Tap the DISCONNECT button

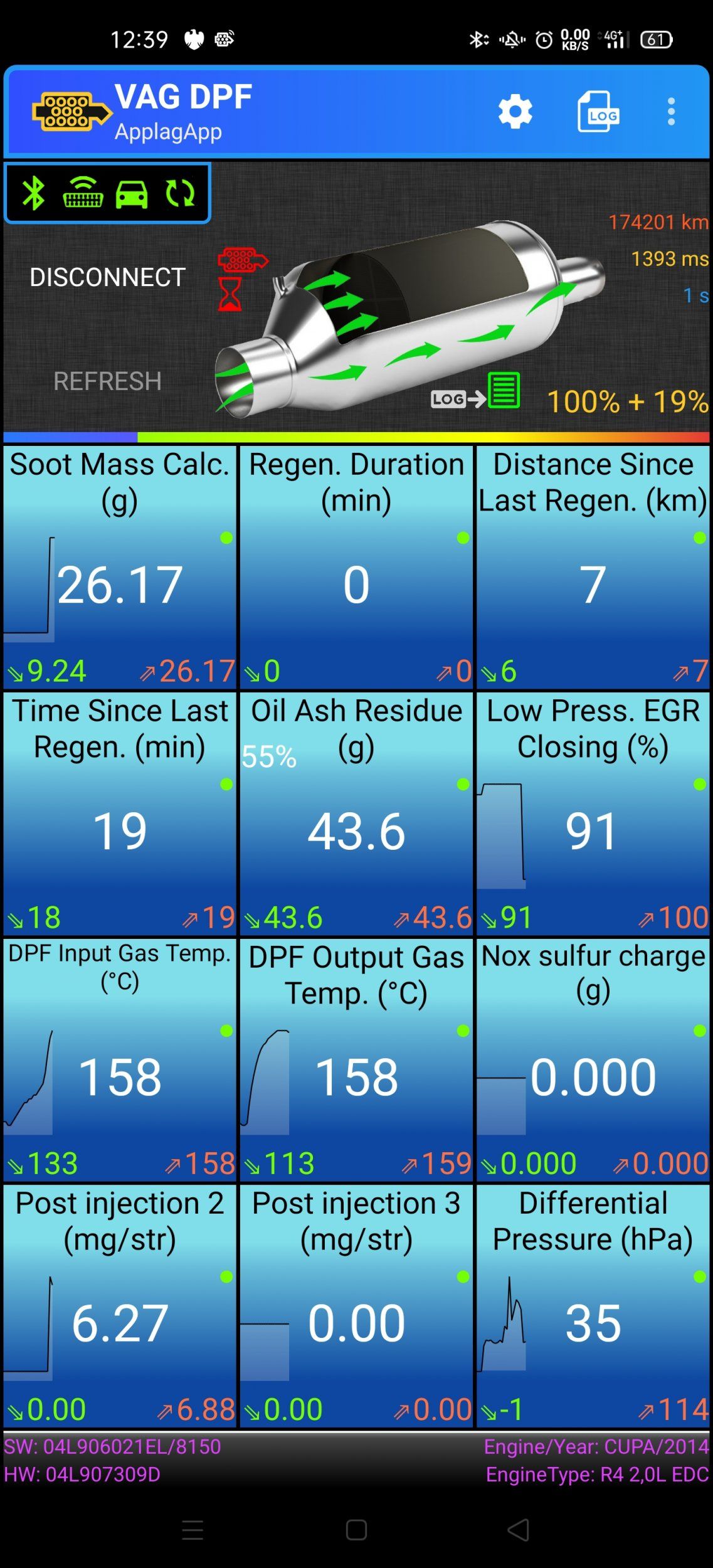pos(107,277)
